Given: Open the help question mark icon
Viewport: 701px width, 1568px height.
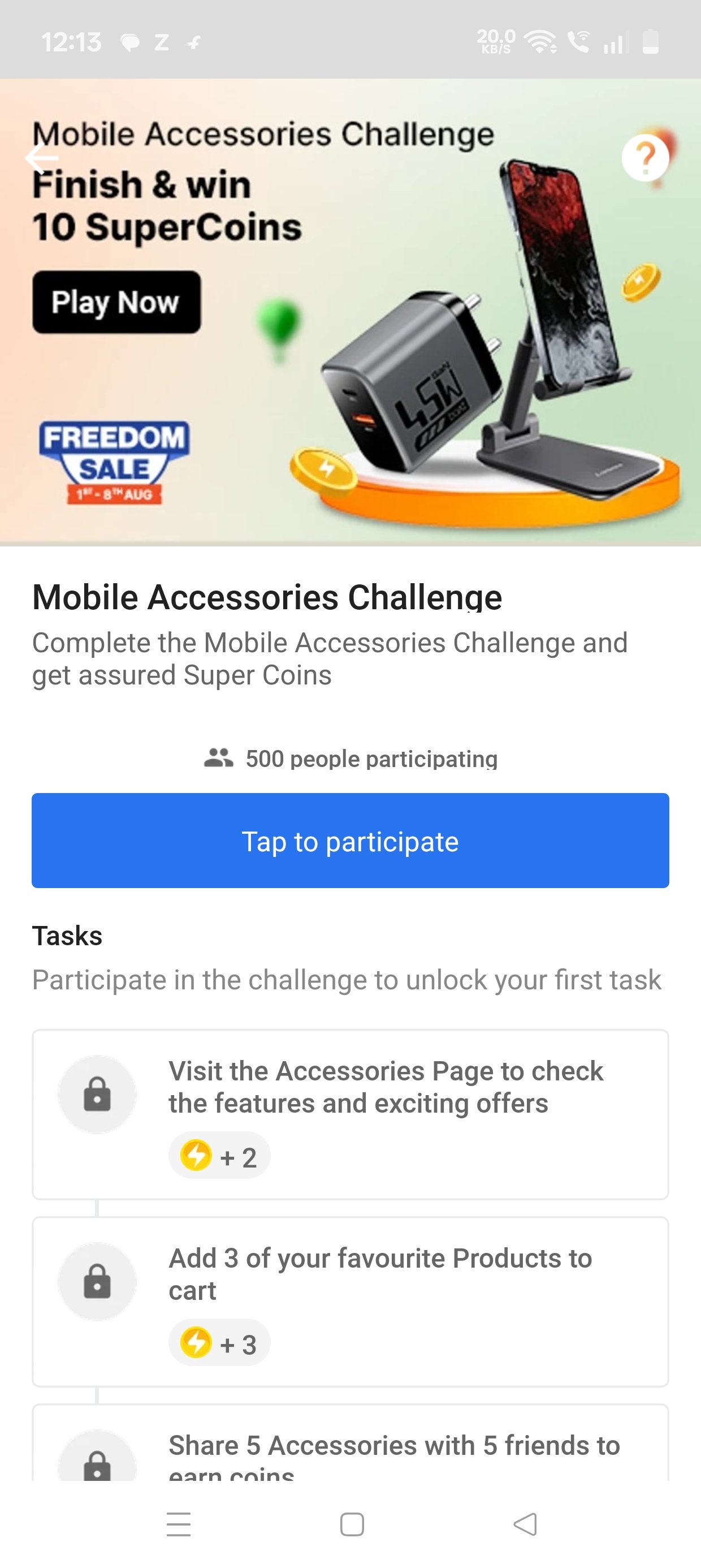Looking at the screenshot, I should point(646,158).
